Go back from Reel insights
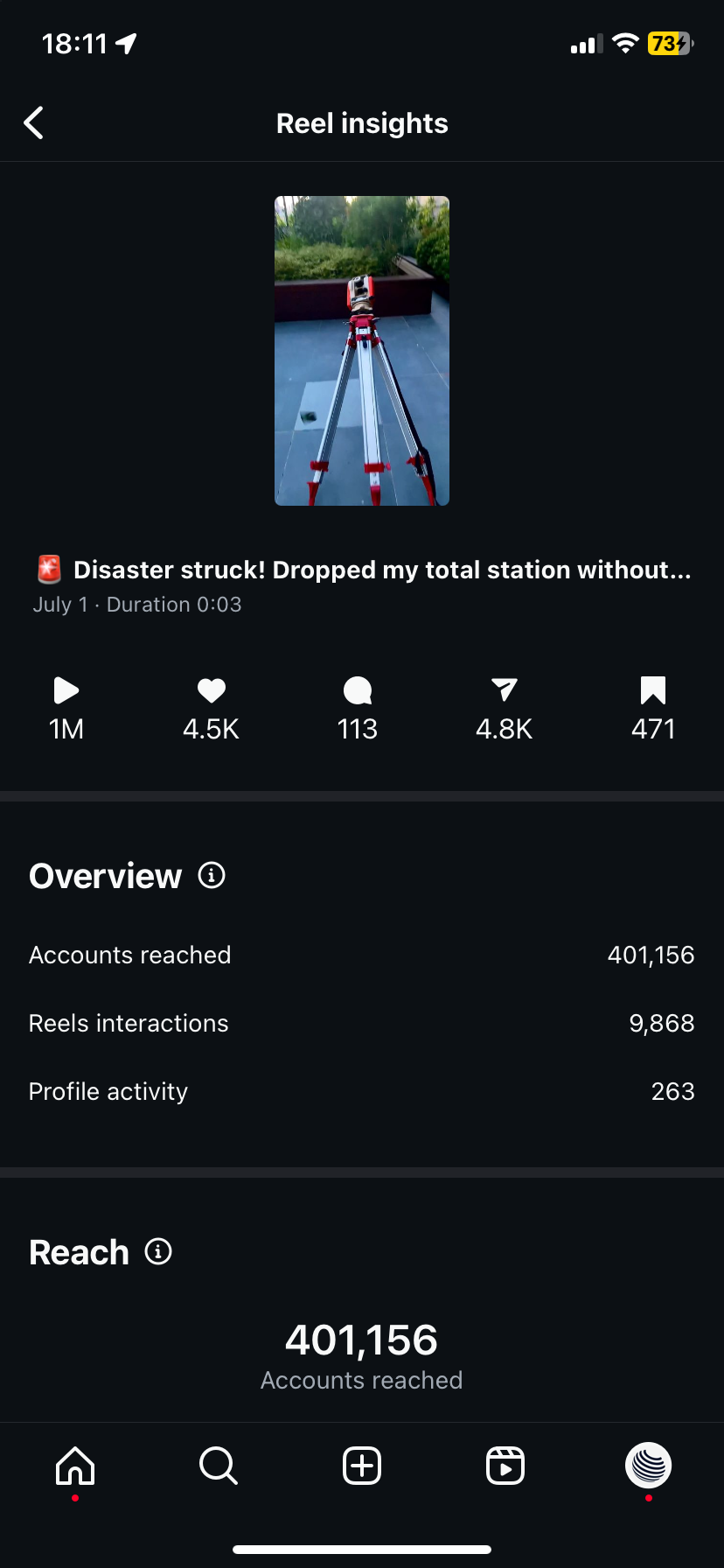724x1568 pixels. (34, 123)
